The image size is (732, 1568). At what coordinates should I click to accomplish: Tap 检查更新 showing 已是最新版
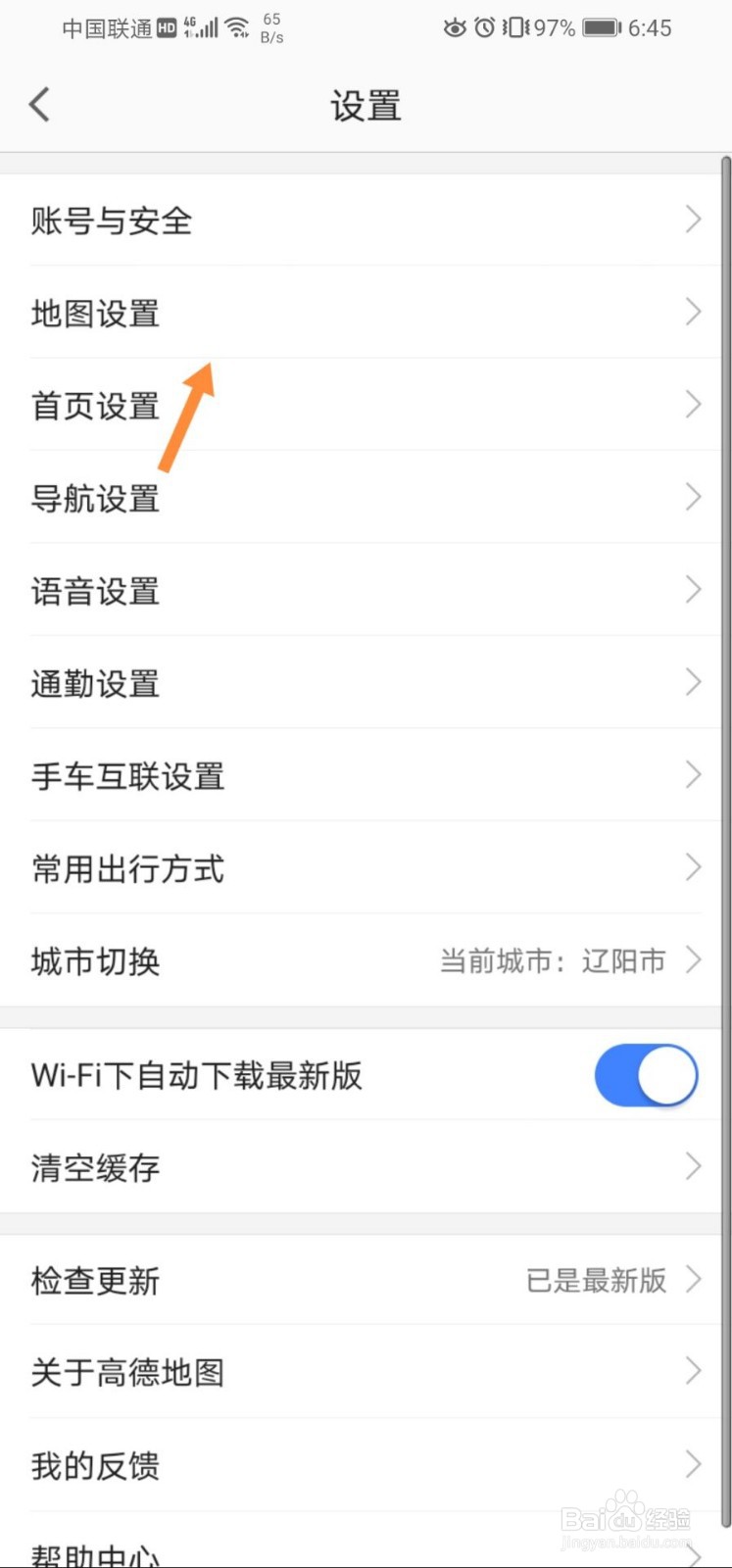pos(95,1280)
